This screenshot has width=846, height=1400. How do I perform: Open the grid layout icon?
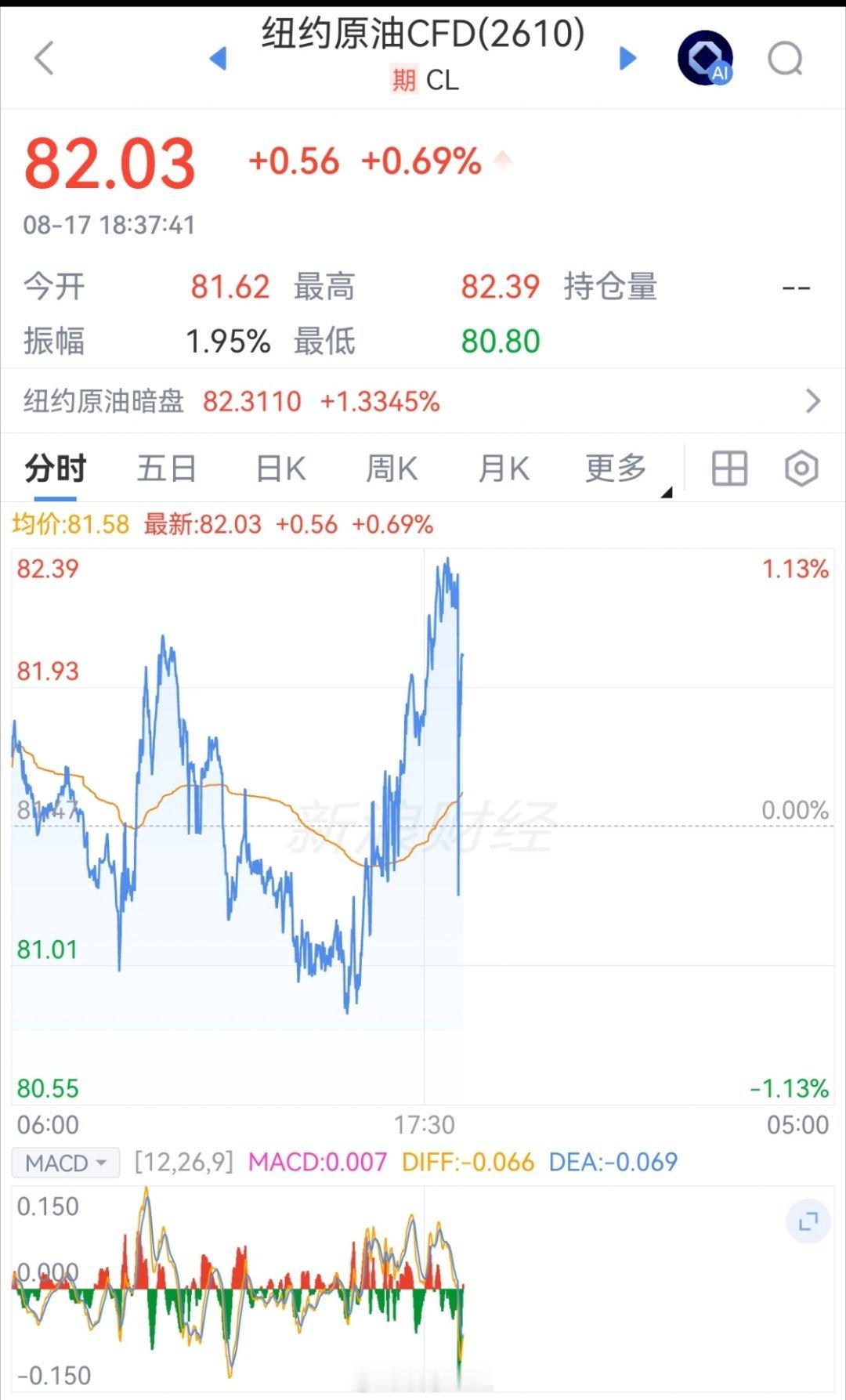pos(729,469)
